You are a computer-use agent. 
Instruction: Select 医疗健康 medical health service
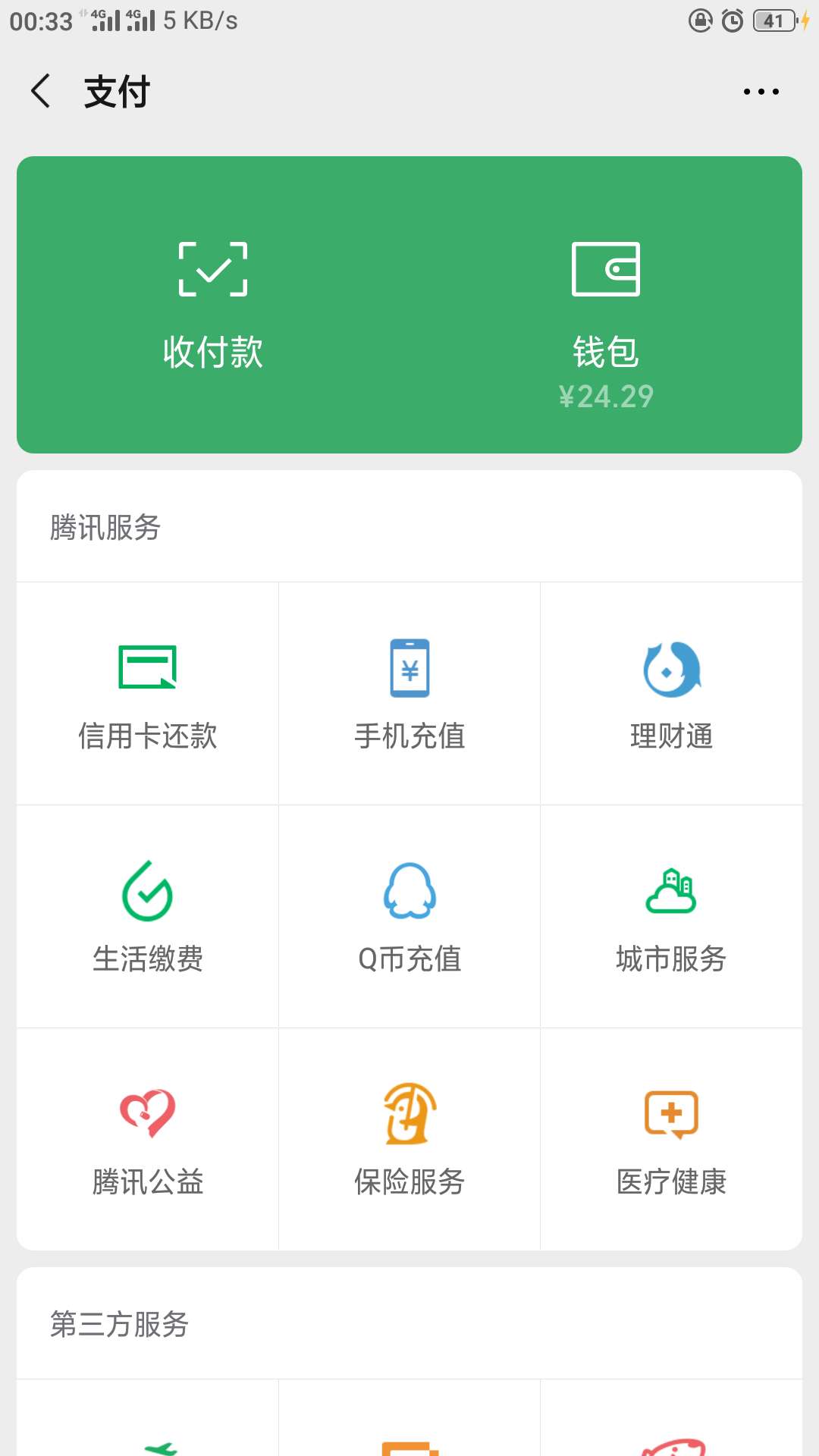tap(671, 1140)
